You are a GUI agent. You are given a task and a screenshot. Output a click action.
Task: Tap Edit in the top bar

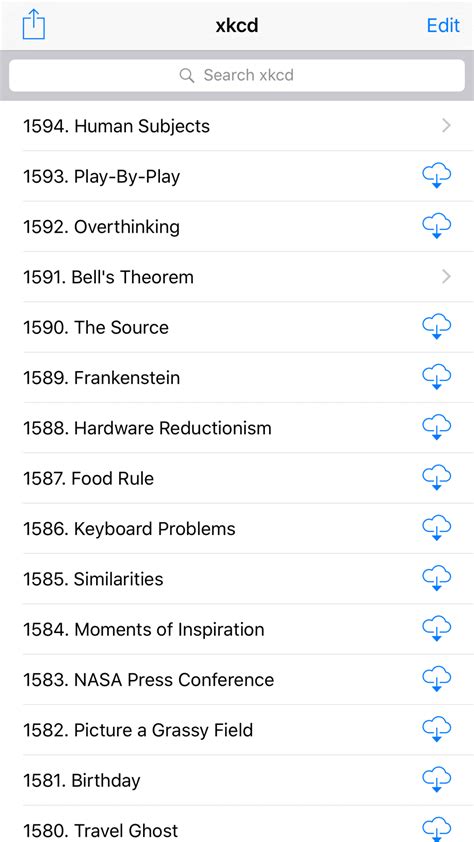coord(443,25)
